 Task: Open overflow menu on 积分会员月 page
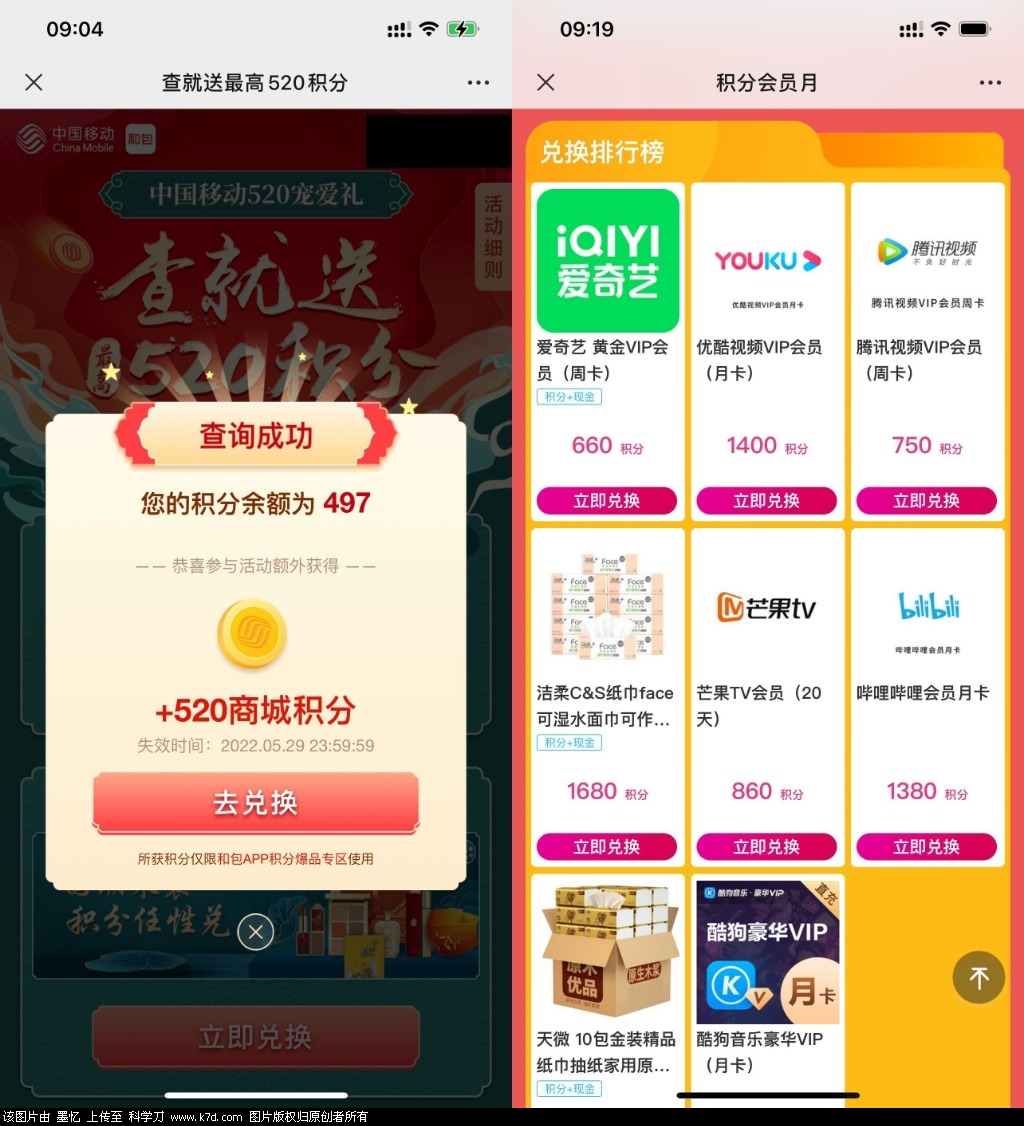pos(990,82)
